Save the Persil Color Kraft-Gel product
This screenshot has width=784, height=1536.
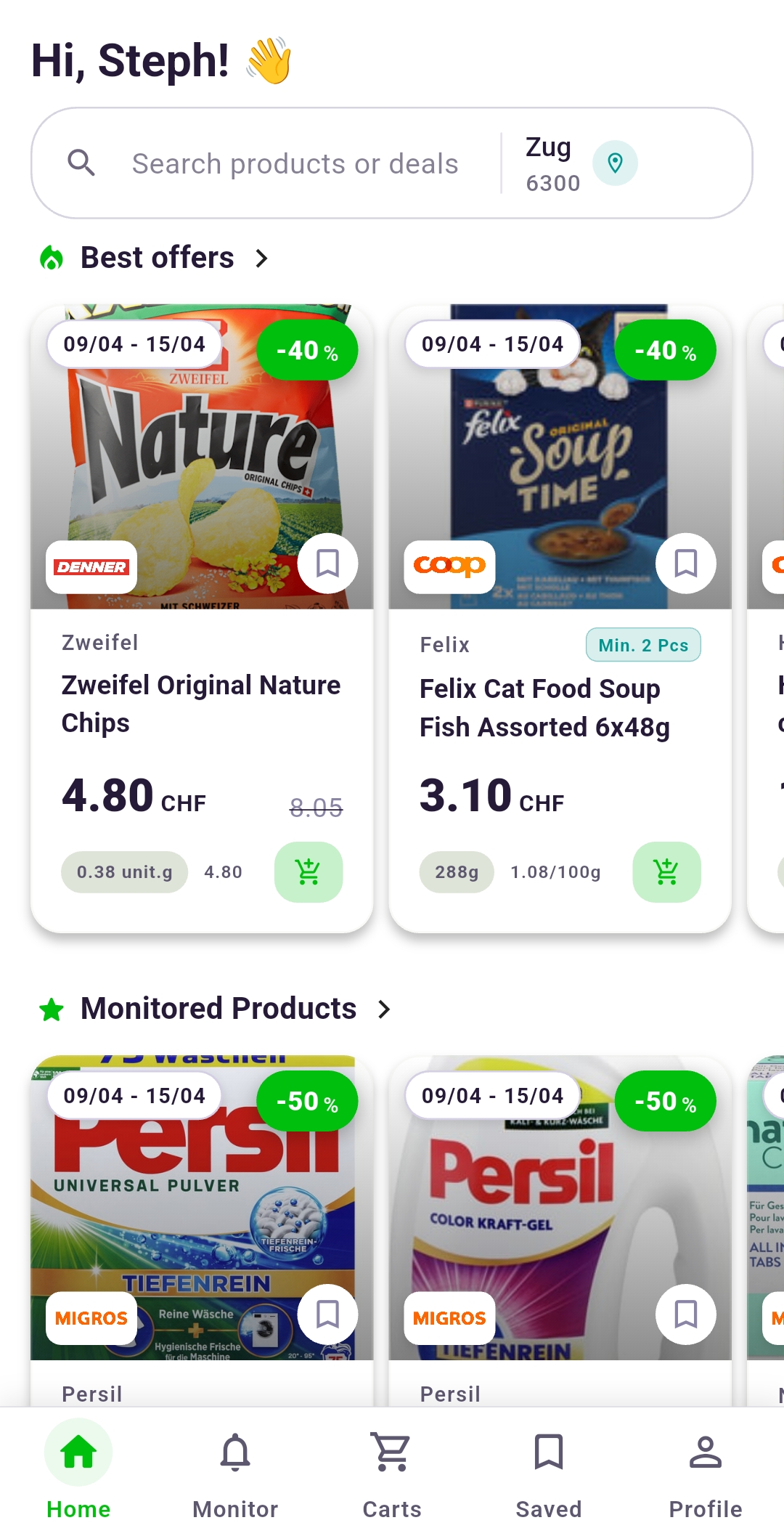[685, 1314]
